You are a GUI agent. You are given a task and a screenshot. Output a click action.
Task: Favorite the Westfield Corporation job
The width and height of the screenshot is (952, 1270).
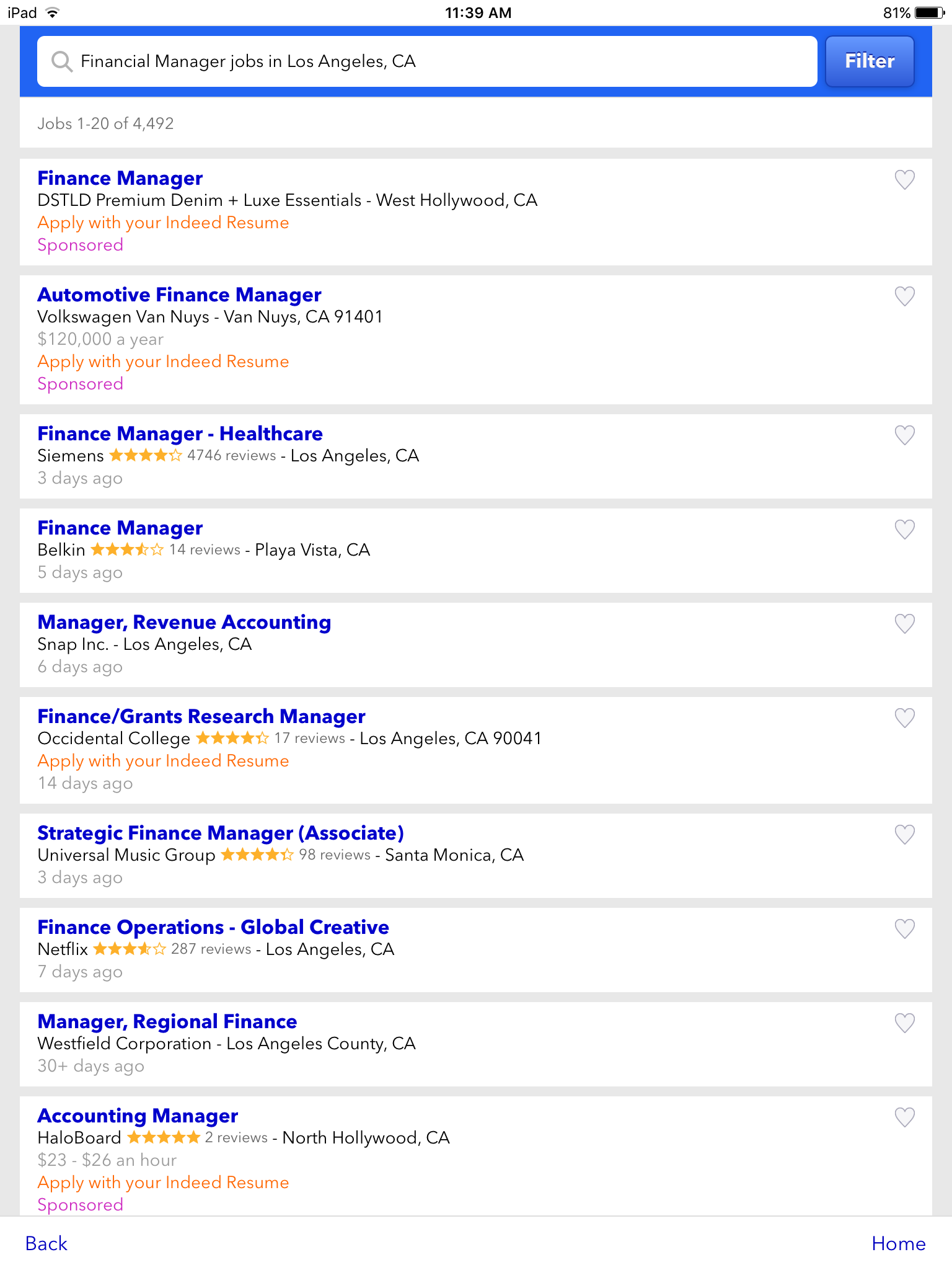[905, 1023]
